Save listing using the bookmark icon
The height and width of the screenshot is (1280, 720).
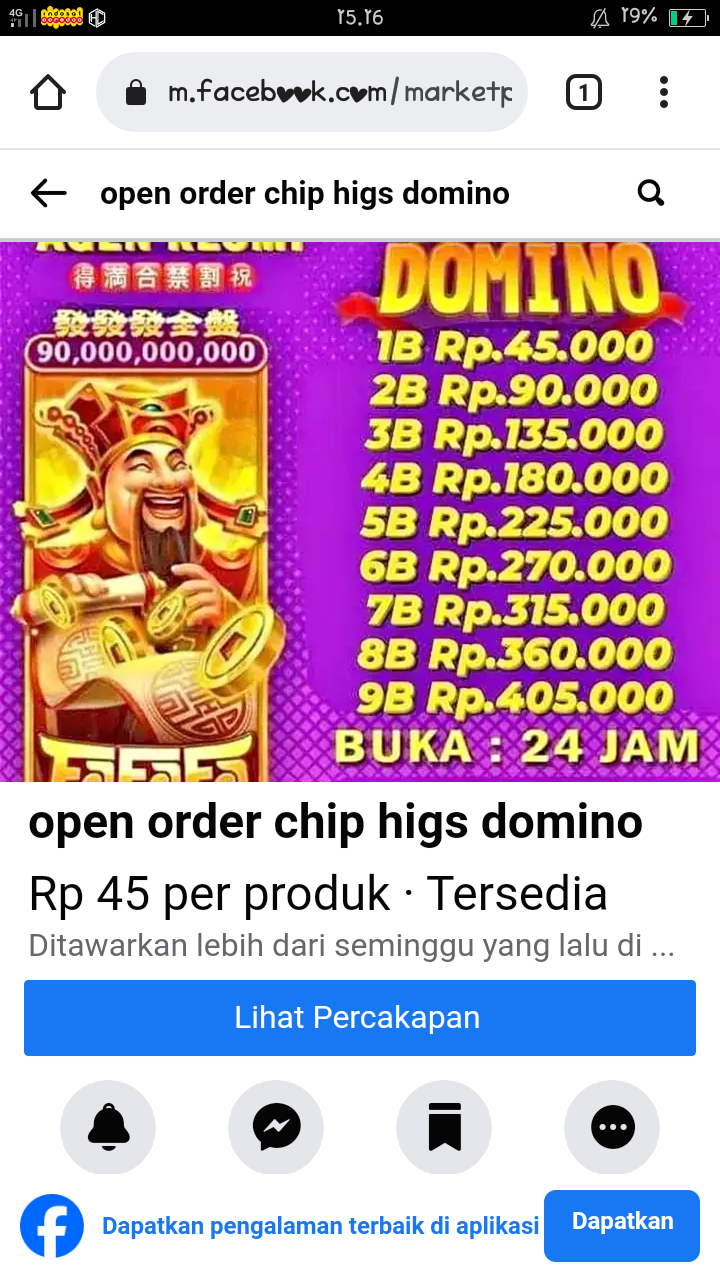444,1127
